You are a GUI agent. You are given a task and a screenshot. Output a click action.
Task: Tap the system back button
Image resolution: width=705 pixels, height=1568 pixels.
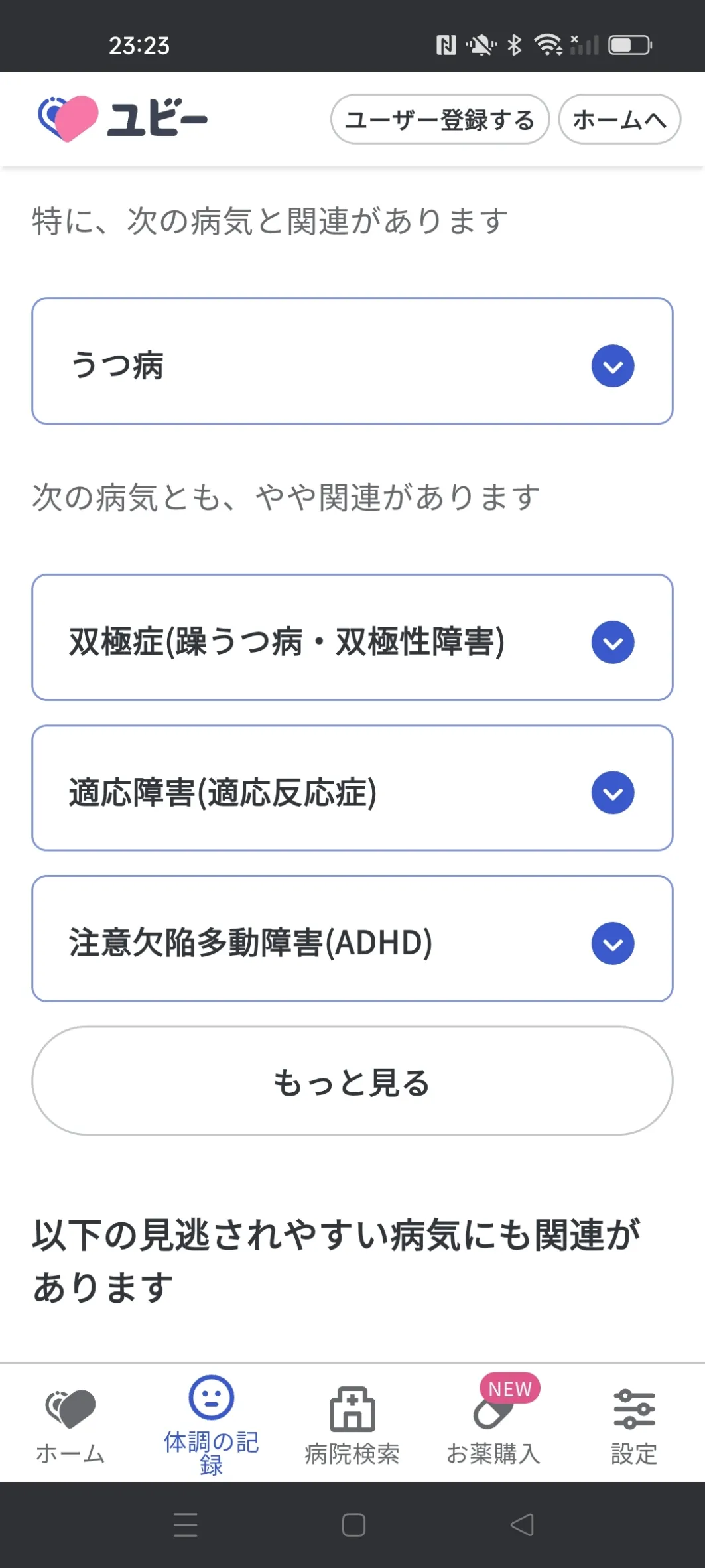(522, 1525)
